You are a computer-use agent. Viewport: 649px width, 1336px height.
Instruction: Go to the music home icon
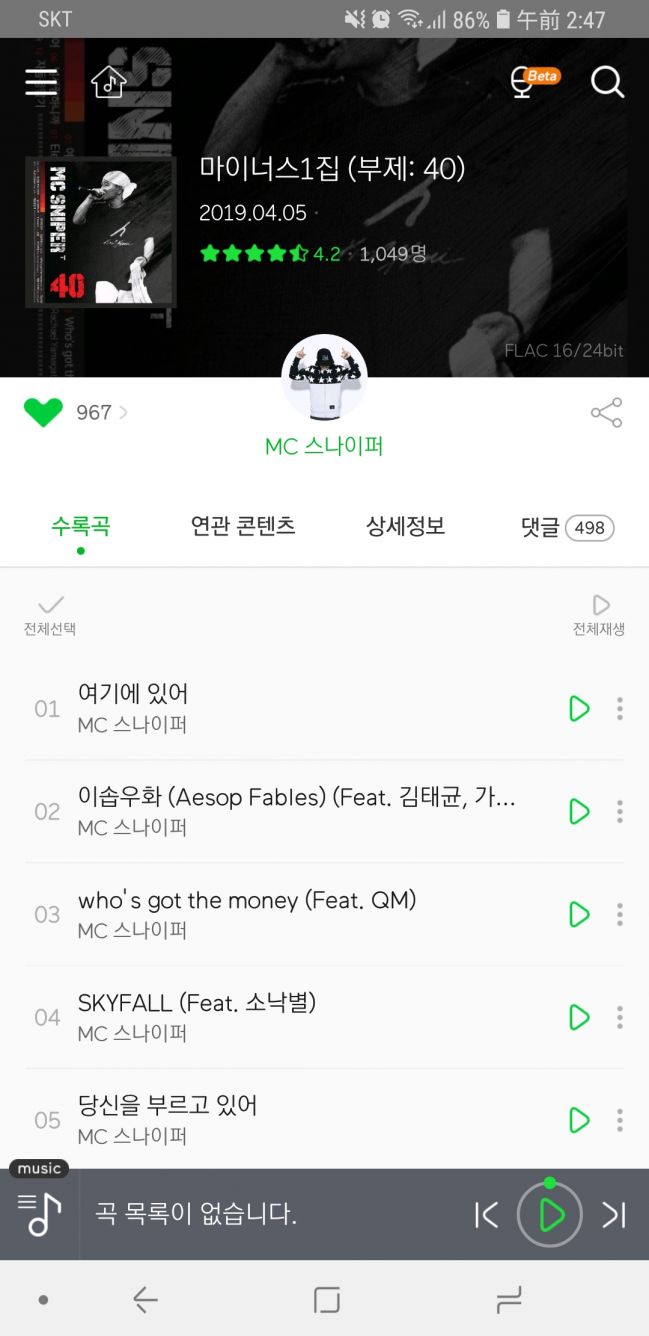108,82
